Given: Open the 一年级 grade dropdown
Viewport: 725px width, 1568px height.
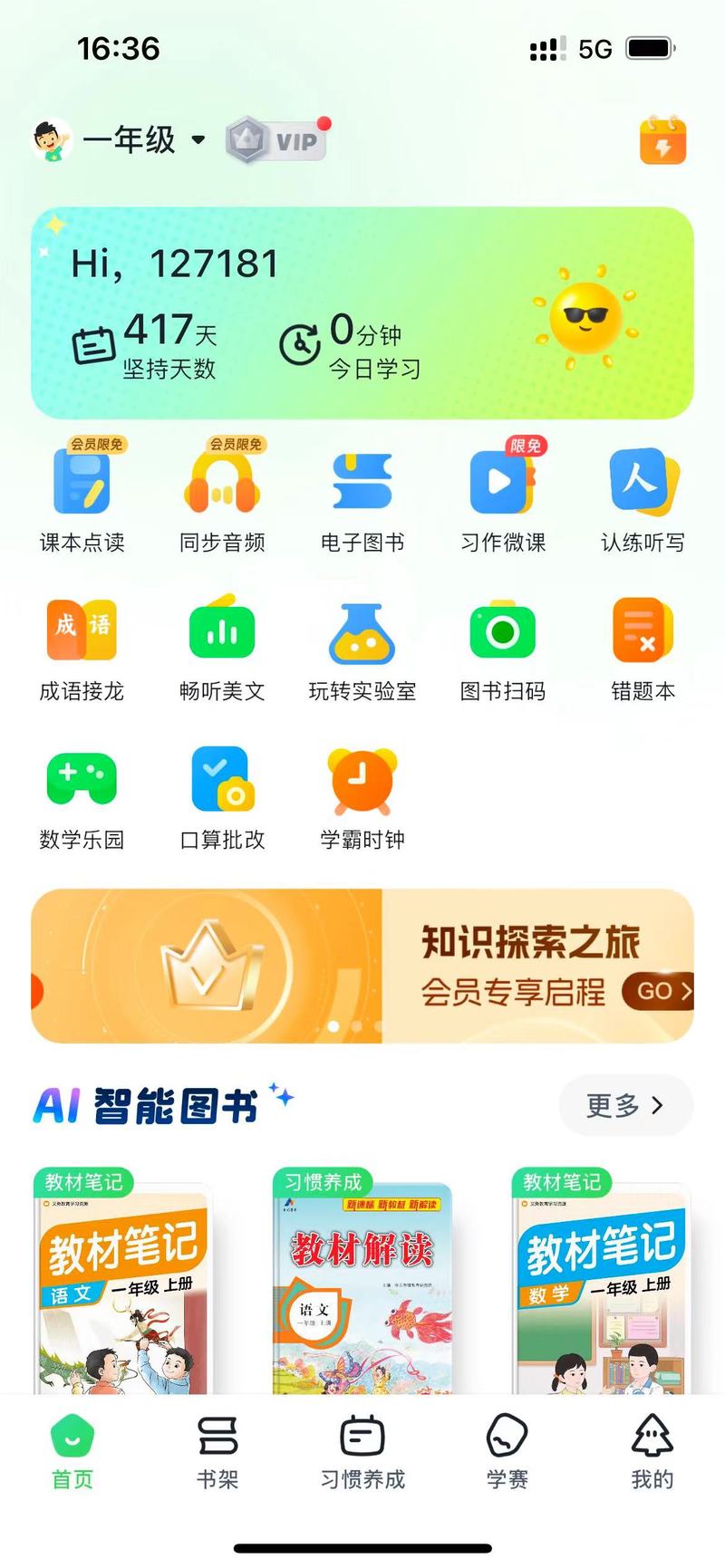Looking at the screenshot, I should coord(143,139).
